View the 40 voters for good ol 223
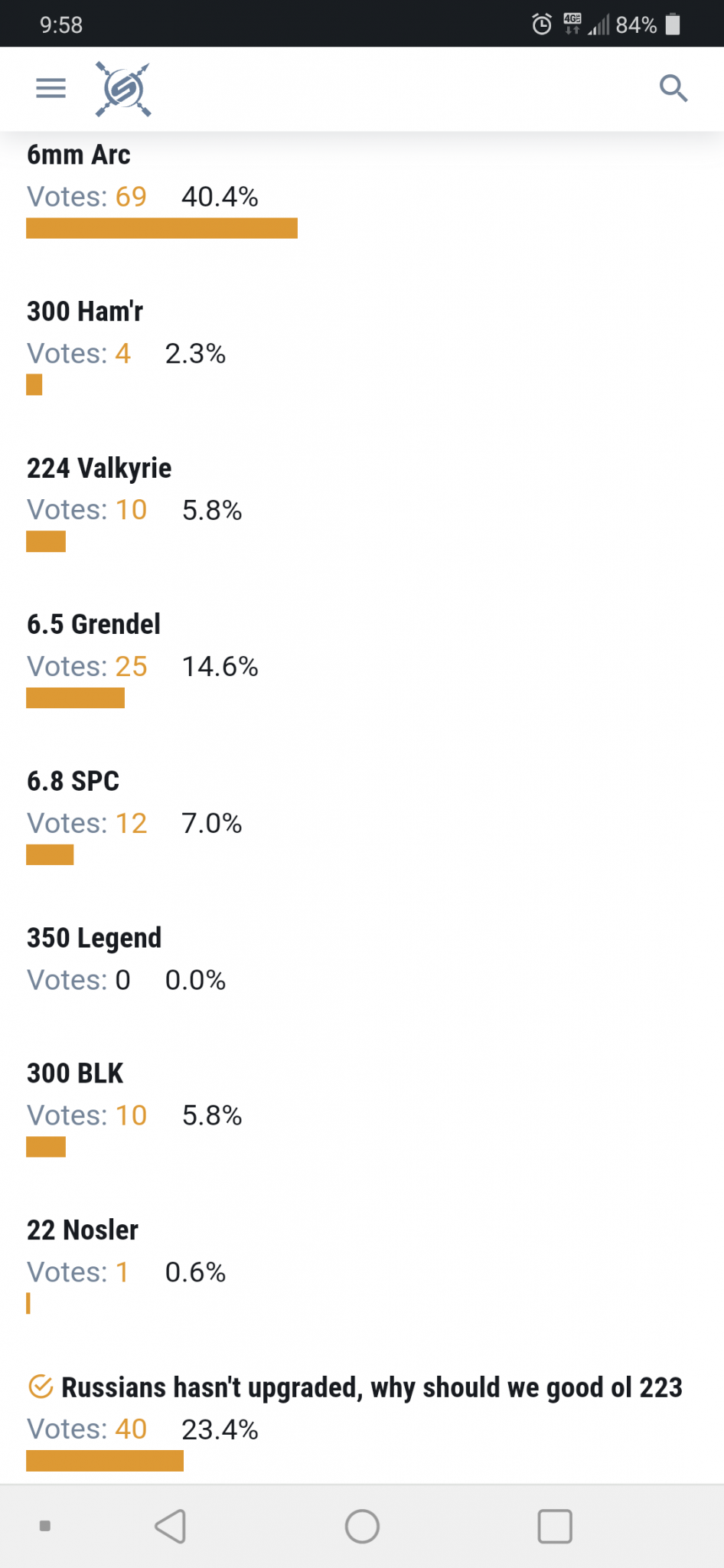The width and height of the screenshot is (724, 1568). coord(131,1429)
